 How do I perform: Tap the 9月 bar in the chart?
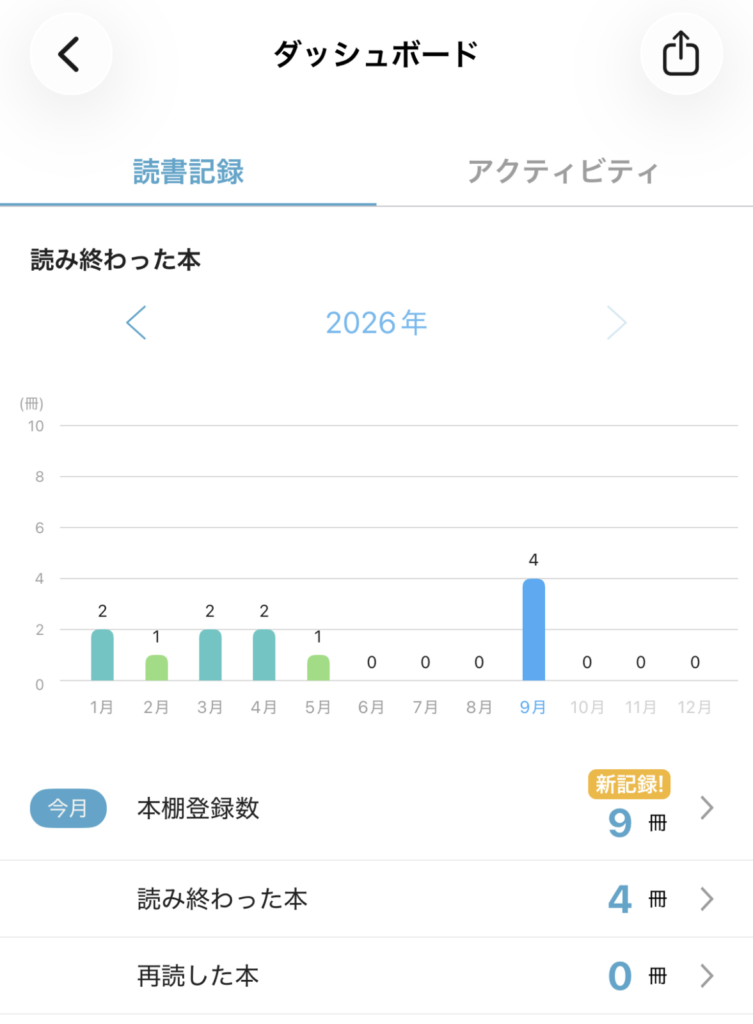click(x=534, y=630)
